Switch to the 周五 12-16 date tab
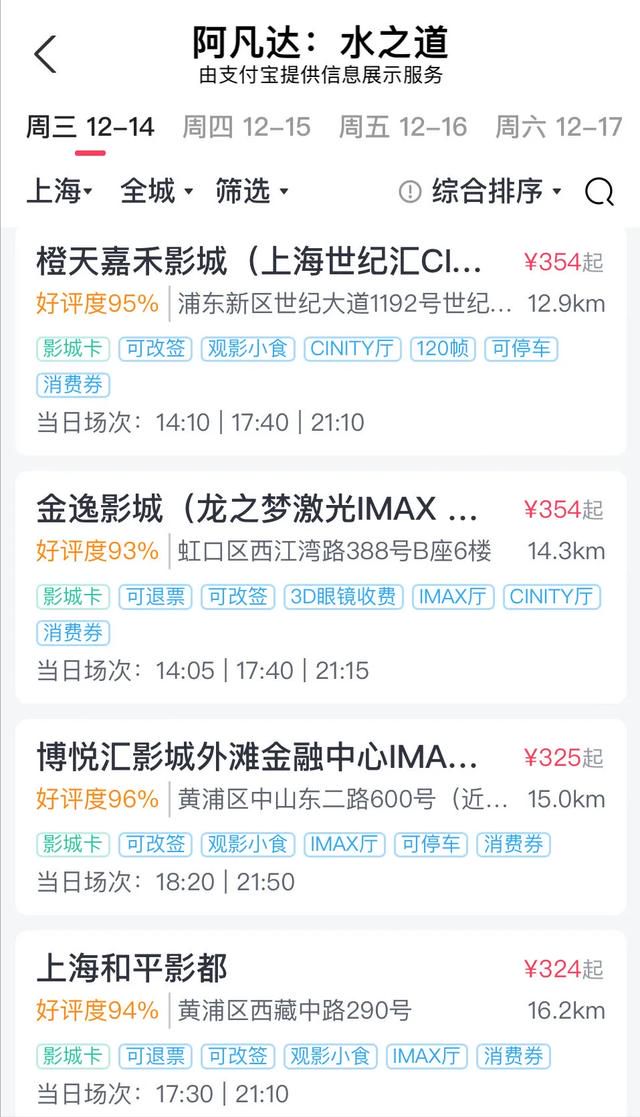The width and height of the screenshot is (640, 1117). pos(403,127)
